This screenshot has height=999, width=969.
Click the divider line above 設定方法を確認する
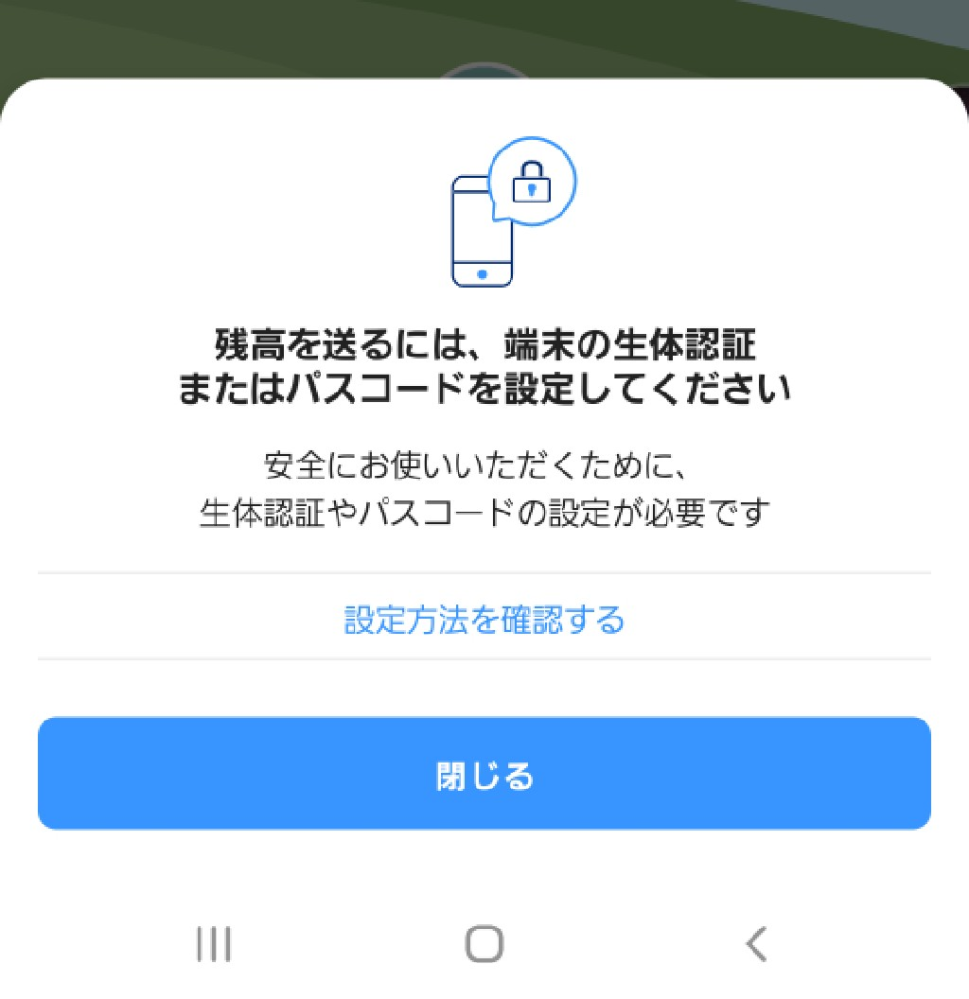pyautogui.click(x=484, y=572)
